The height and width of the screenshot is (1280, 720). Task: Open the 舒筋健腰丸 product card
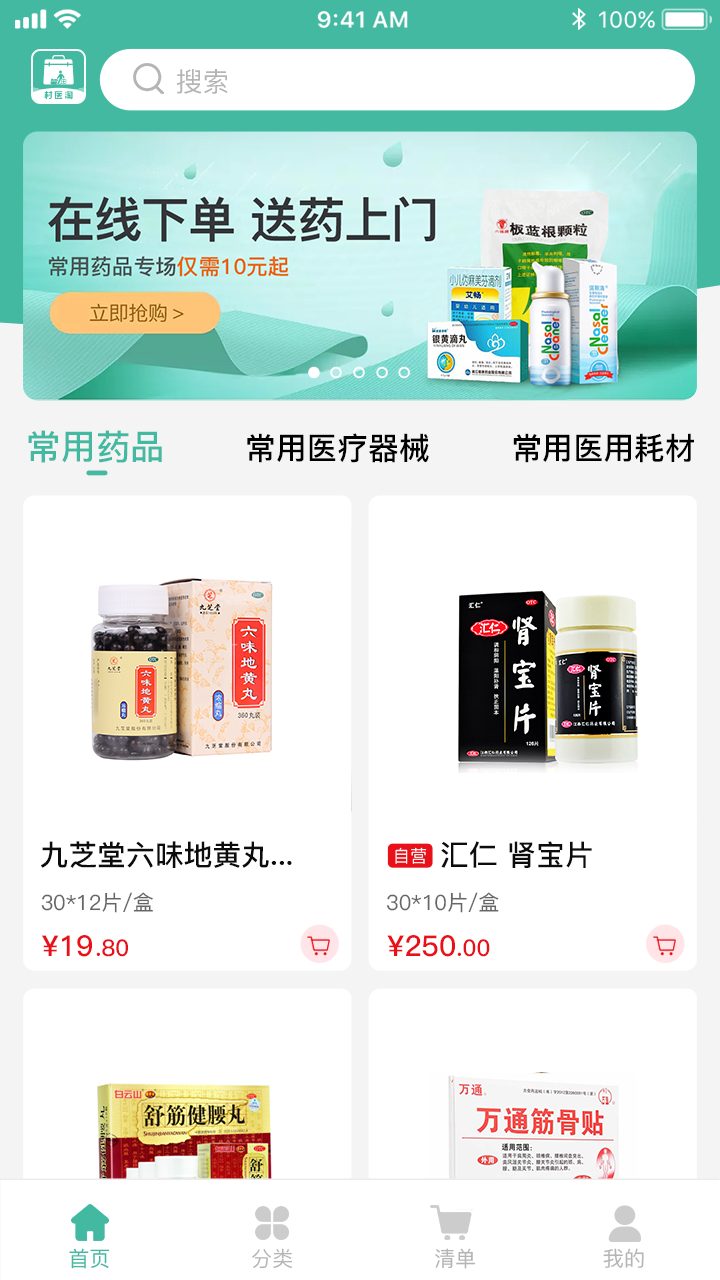coord(187,1084)
